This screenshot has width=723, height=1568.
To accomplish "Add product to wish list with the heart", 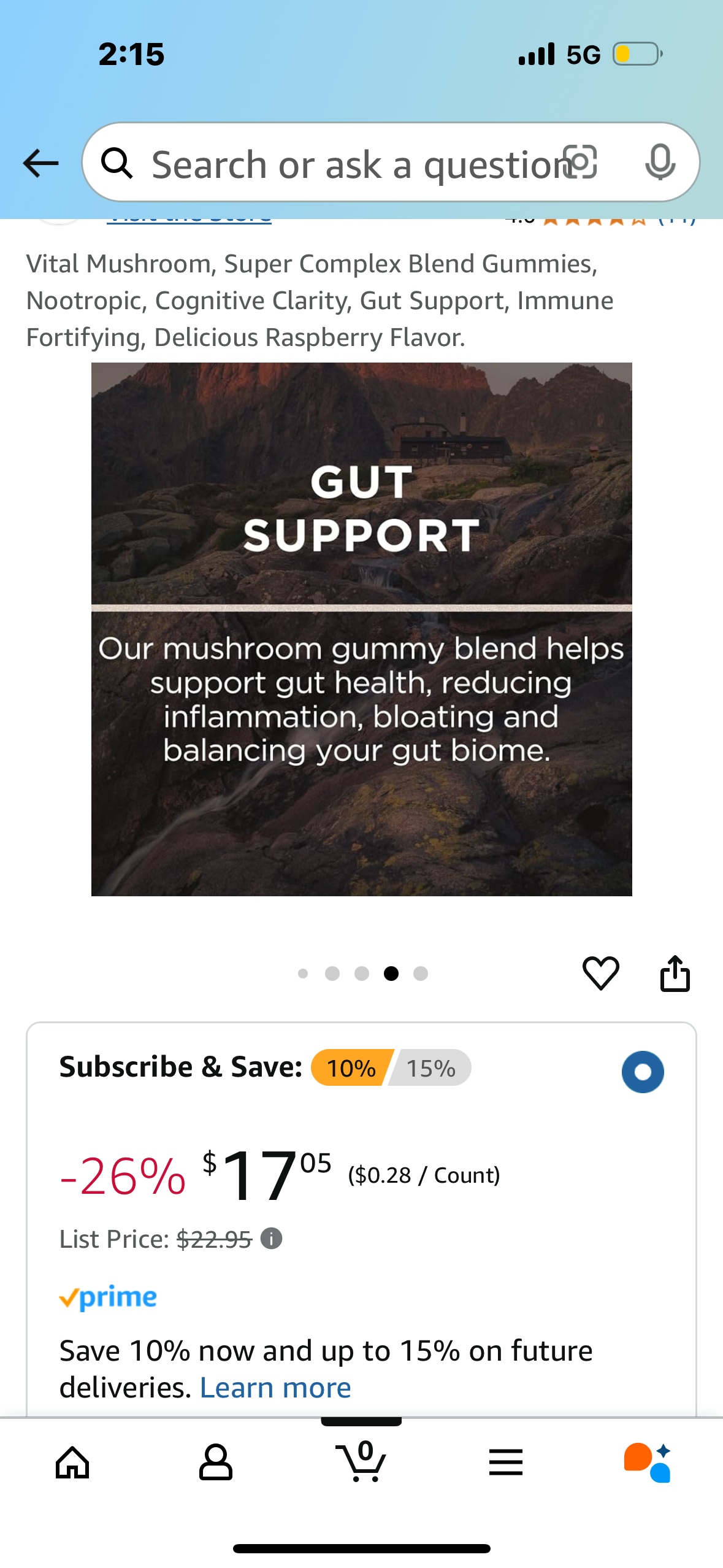I will point(600,973).
